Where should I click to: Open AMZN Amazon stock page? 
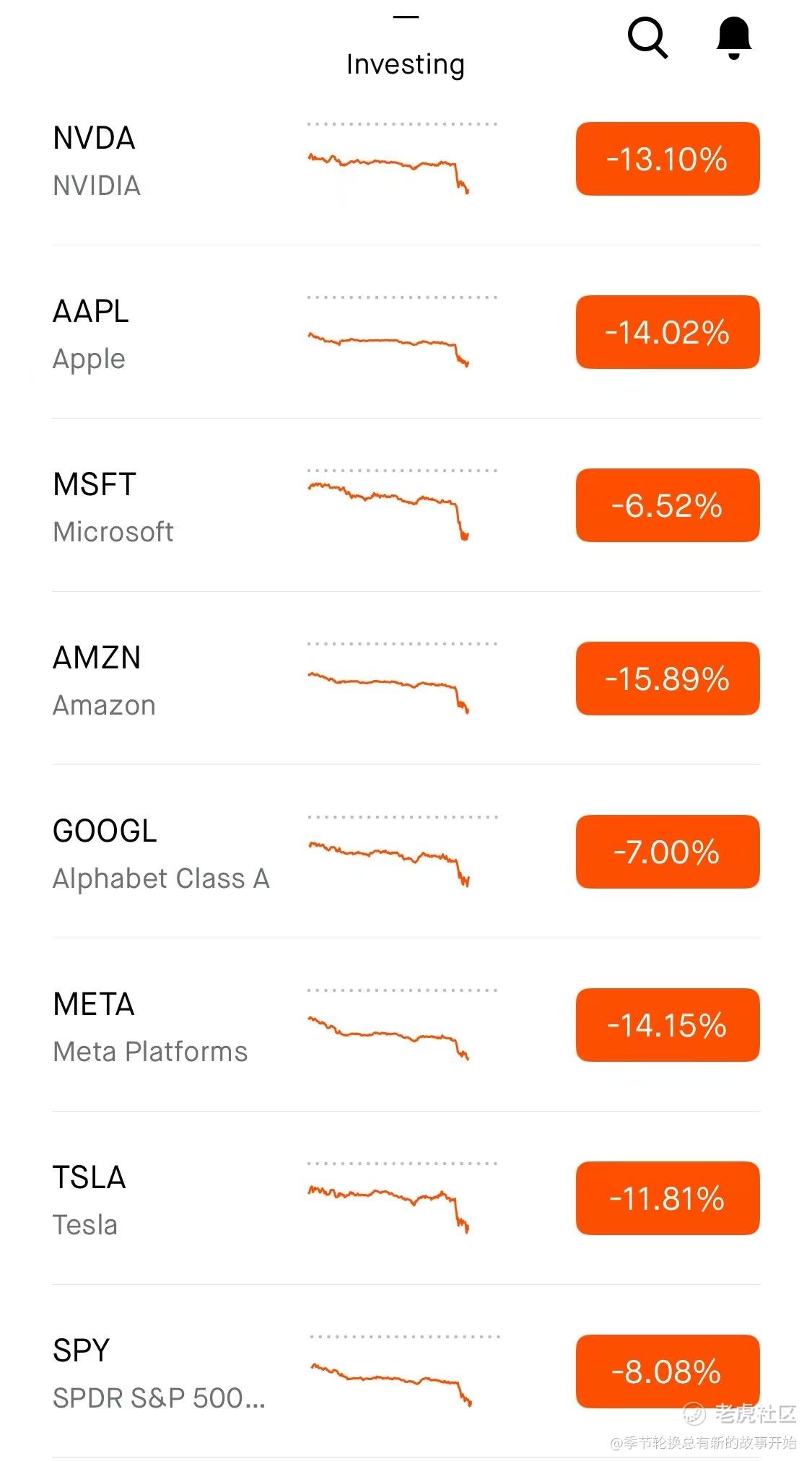click(x=406, y=679)
